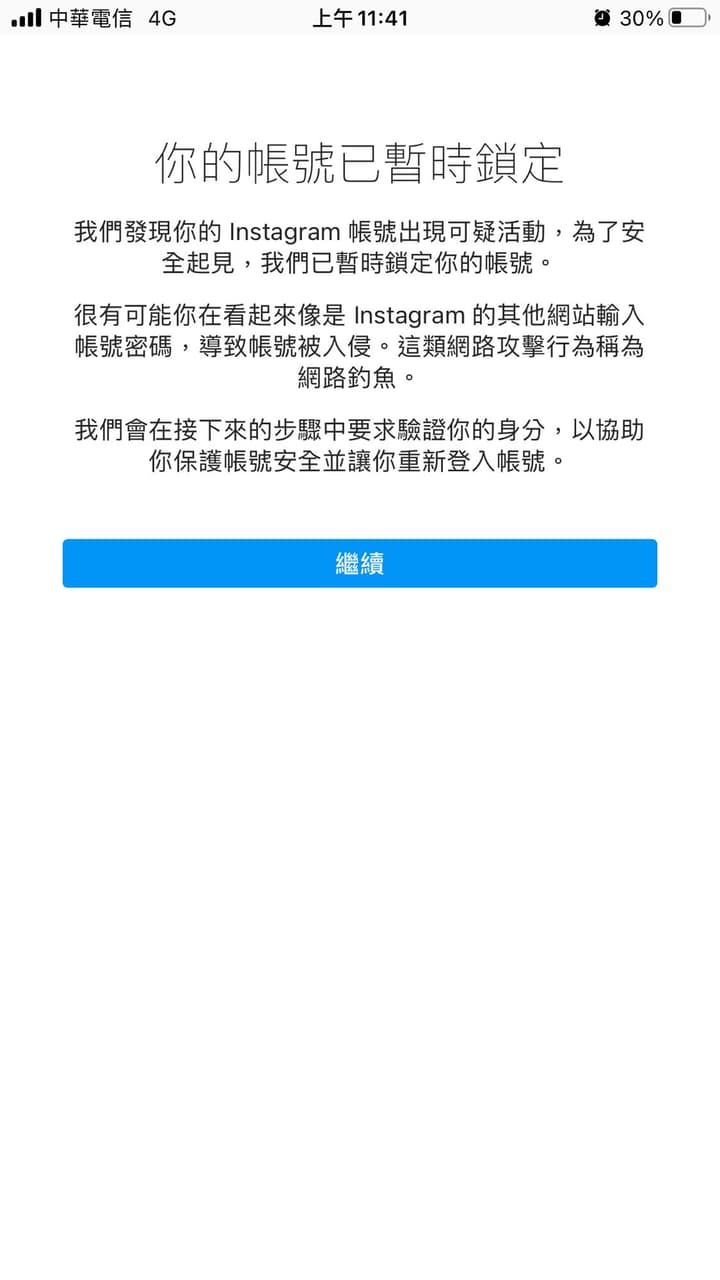Viewport: 720px width, 1280px height.
Task: Click the 4G network indicator
Action: pos(160,17)
